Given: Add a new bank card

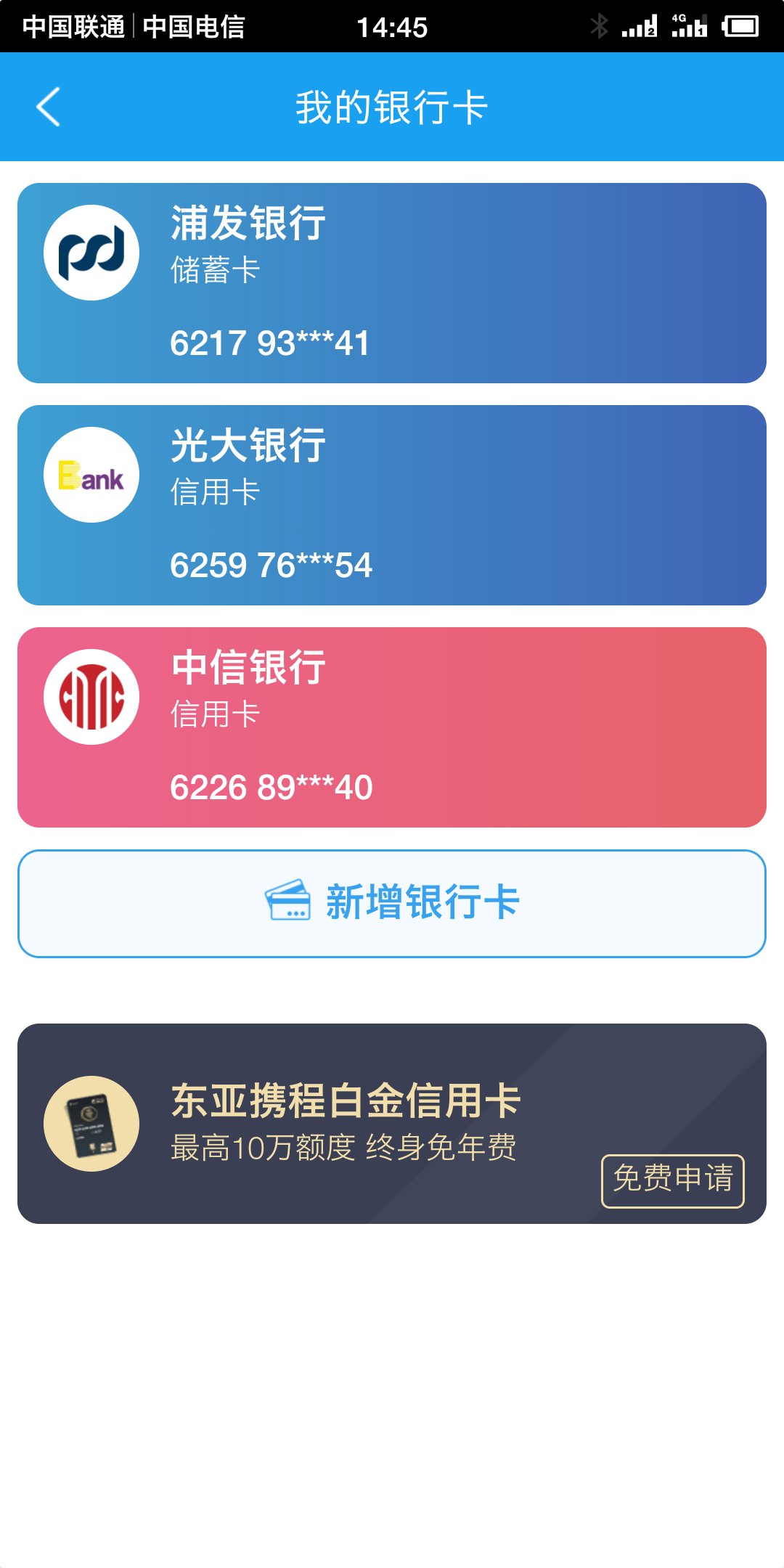Looking at the screenshot, I should (x=392, y=904).
